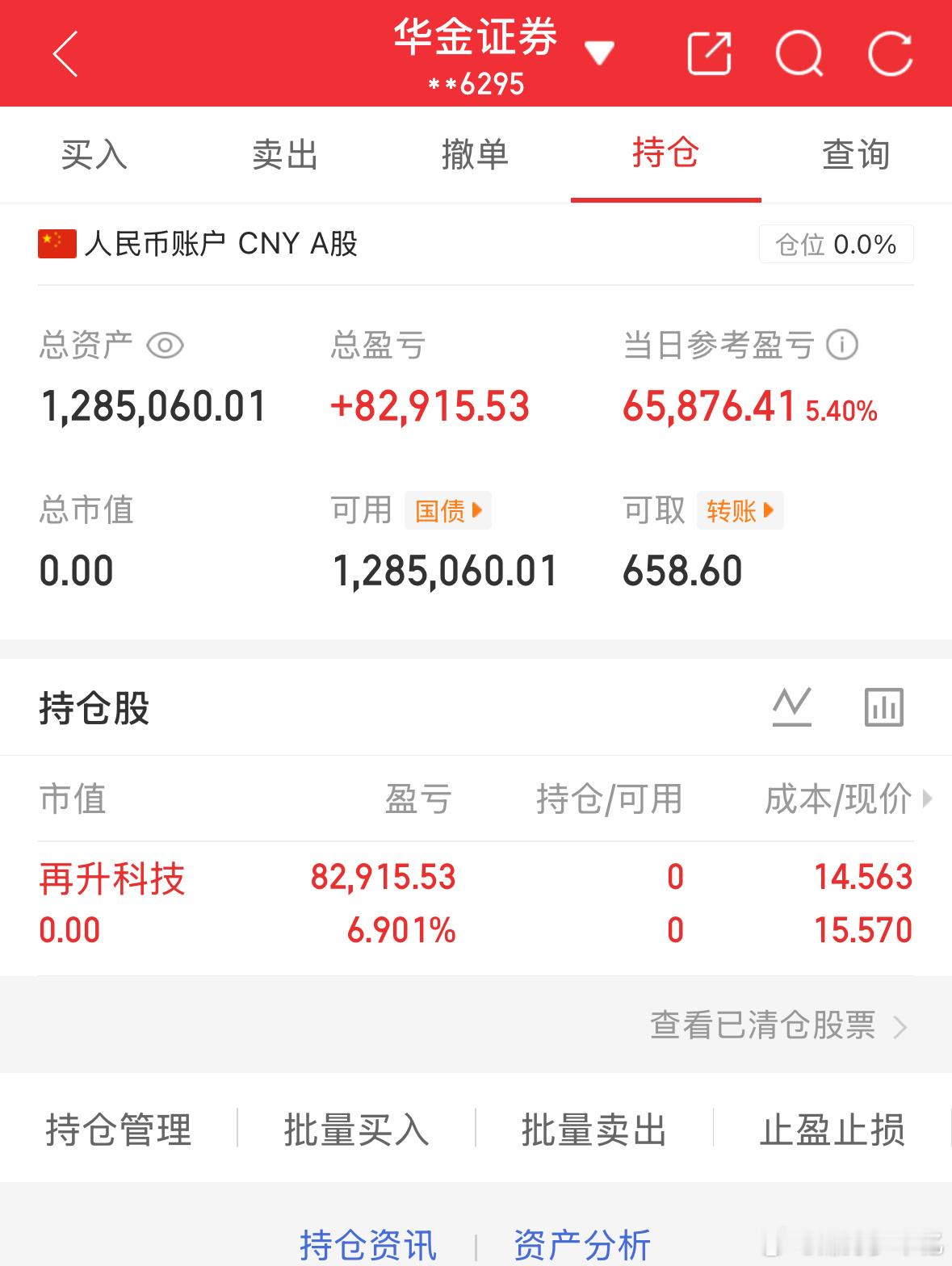Switch holdings to bar chart view
The image size is (952, 1266).
point(884,706)
